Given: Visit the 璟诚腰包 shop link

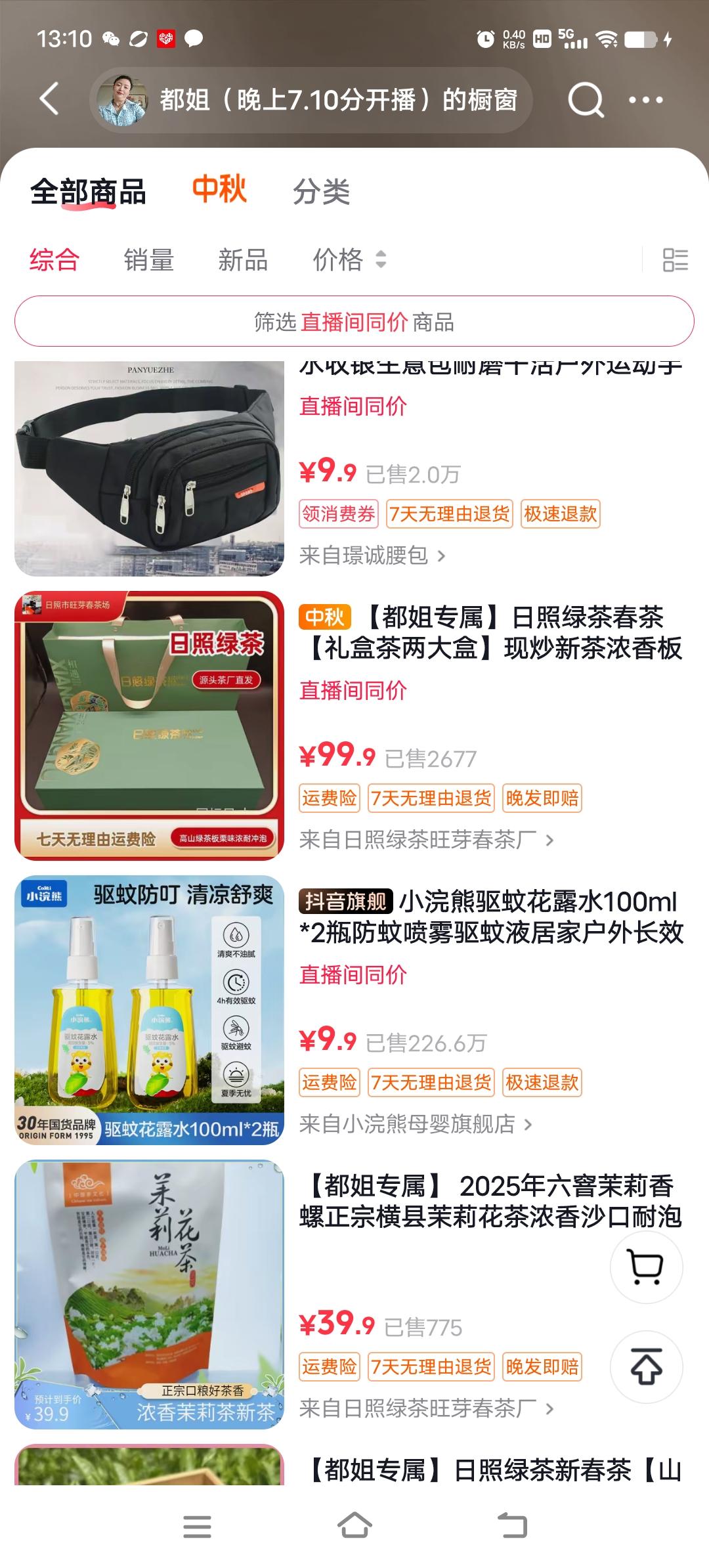Looking at the screenshot, I should click(x=372, y=556).
